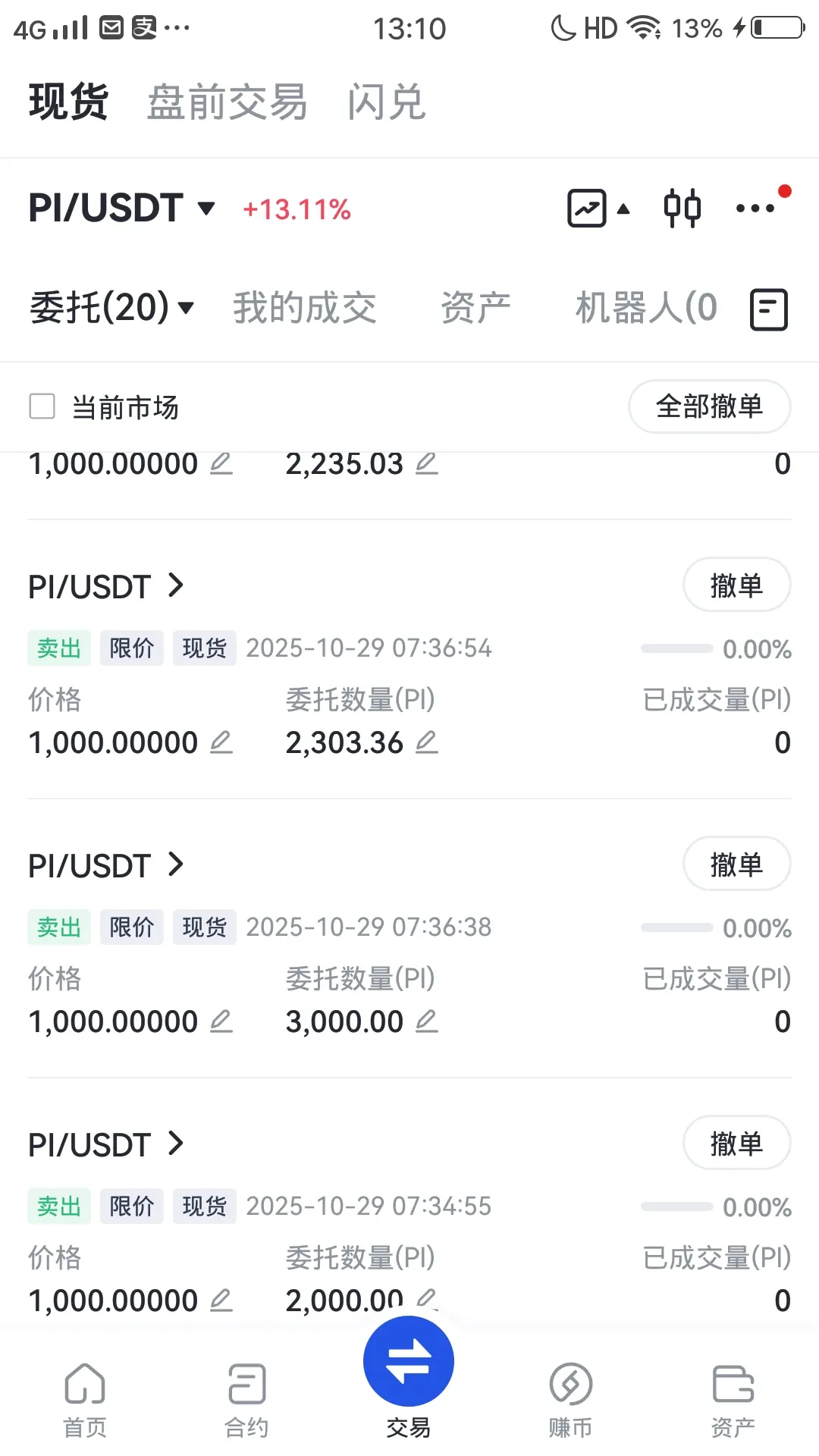Open the 赚币 earn tab
This screenshot has height=1456, width=819.
(x=570, y=1399)
